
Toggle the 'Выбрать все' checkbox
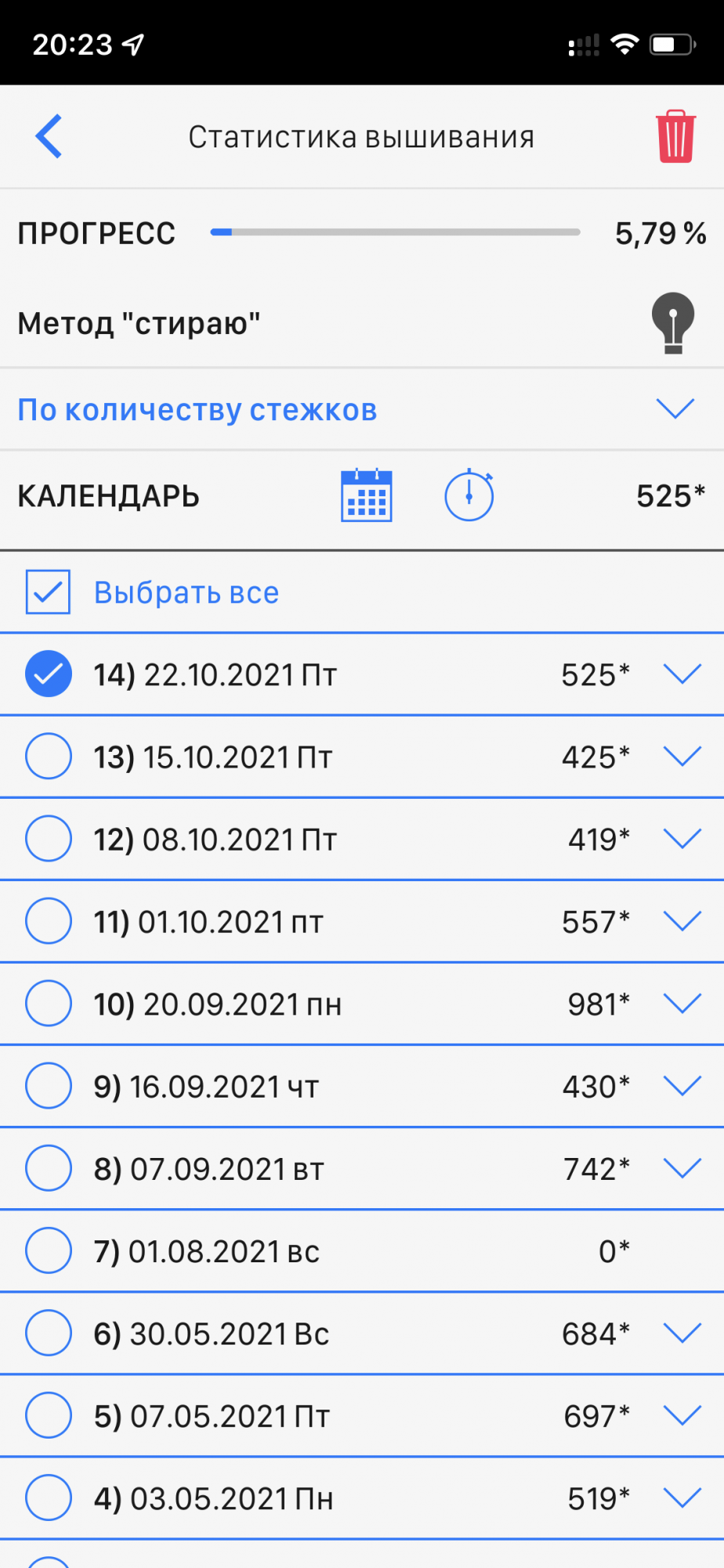click(x=48, y=592)
